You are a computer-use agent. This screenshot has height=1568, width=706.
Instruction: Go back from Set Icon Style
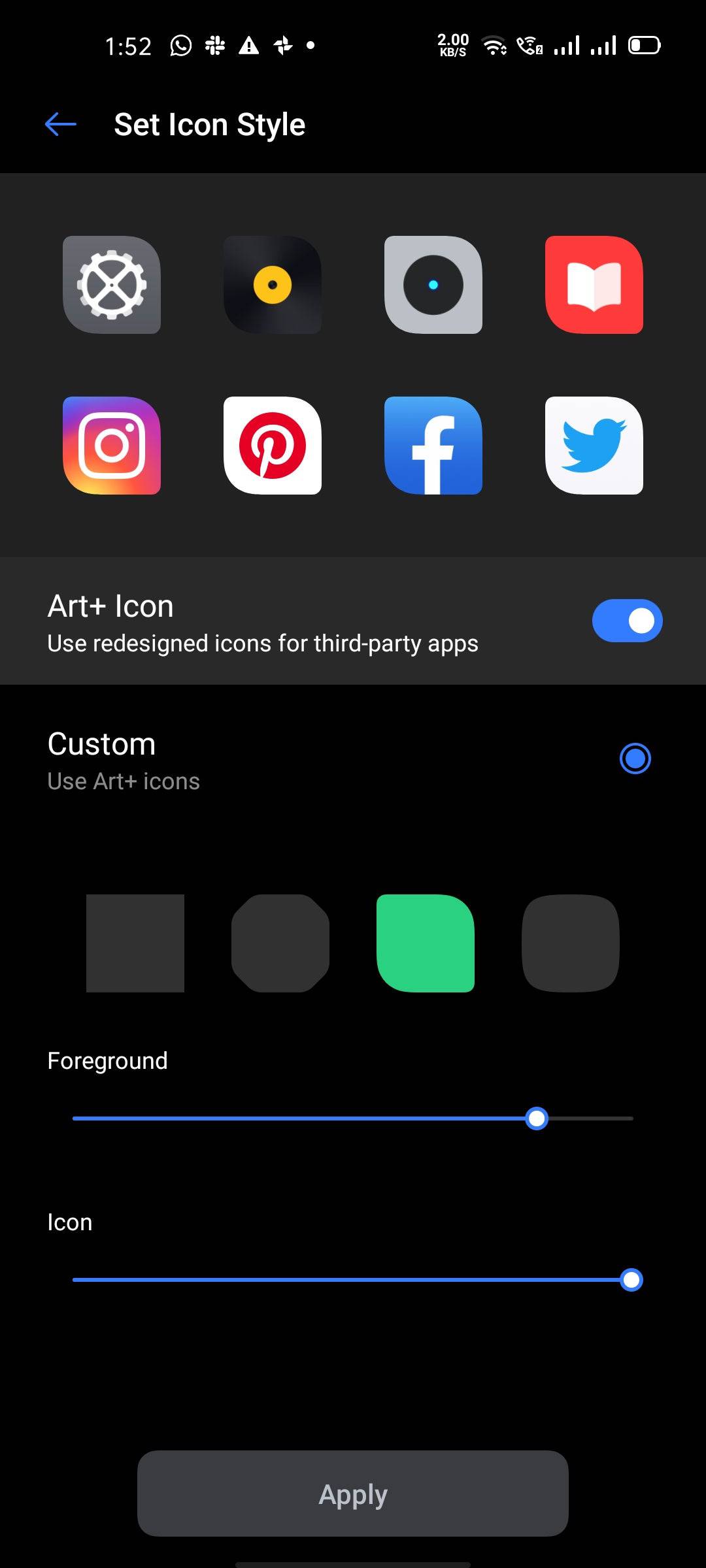tap(61, 124)
